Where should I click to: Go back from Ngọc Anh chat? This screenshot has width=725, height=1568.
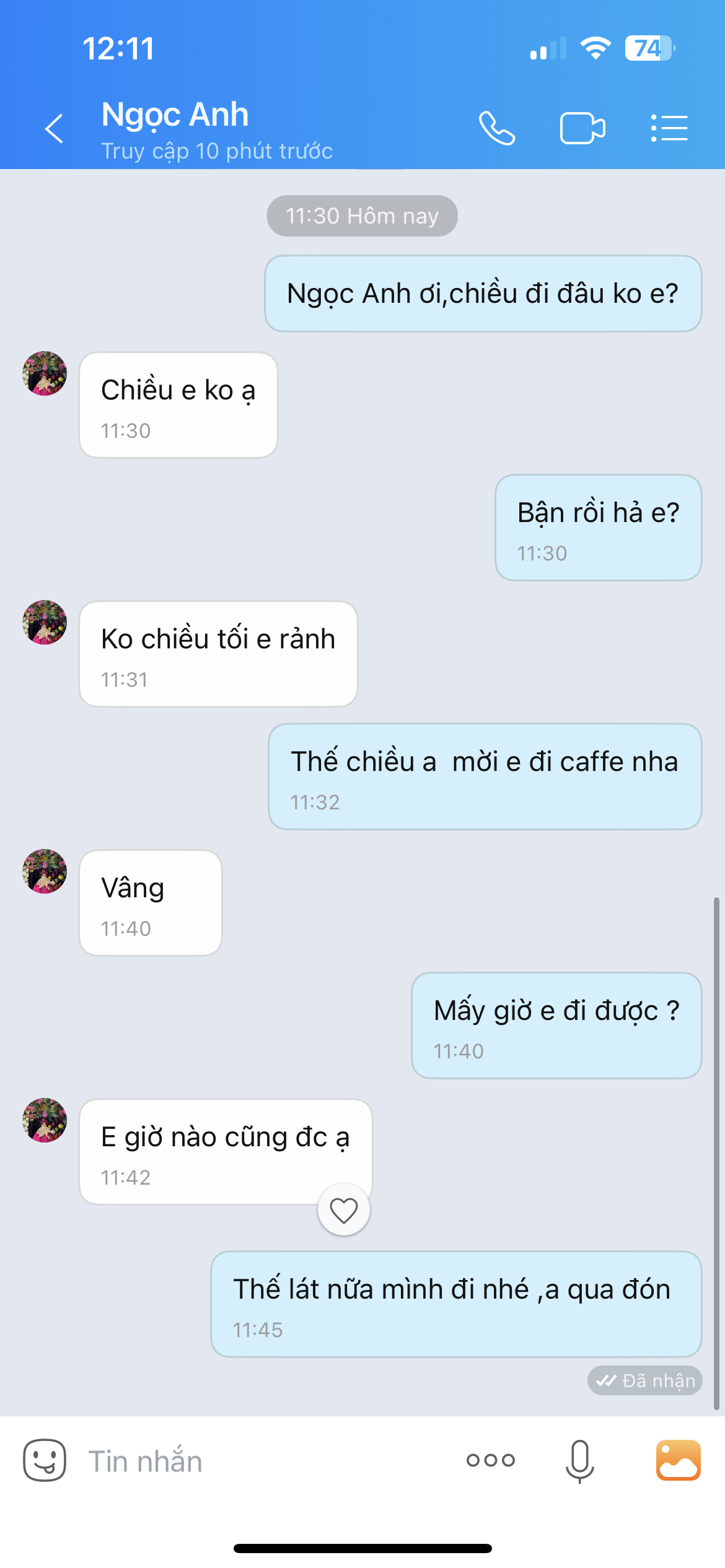[x=55, y=129]
